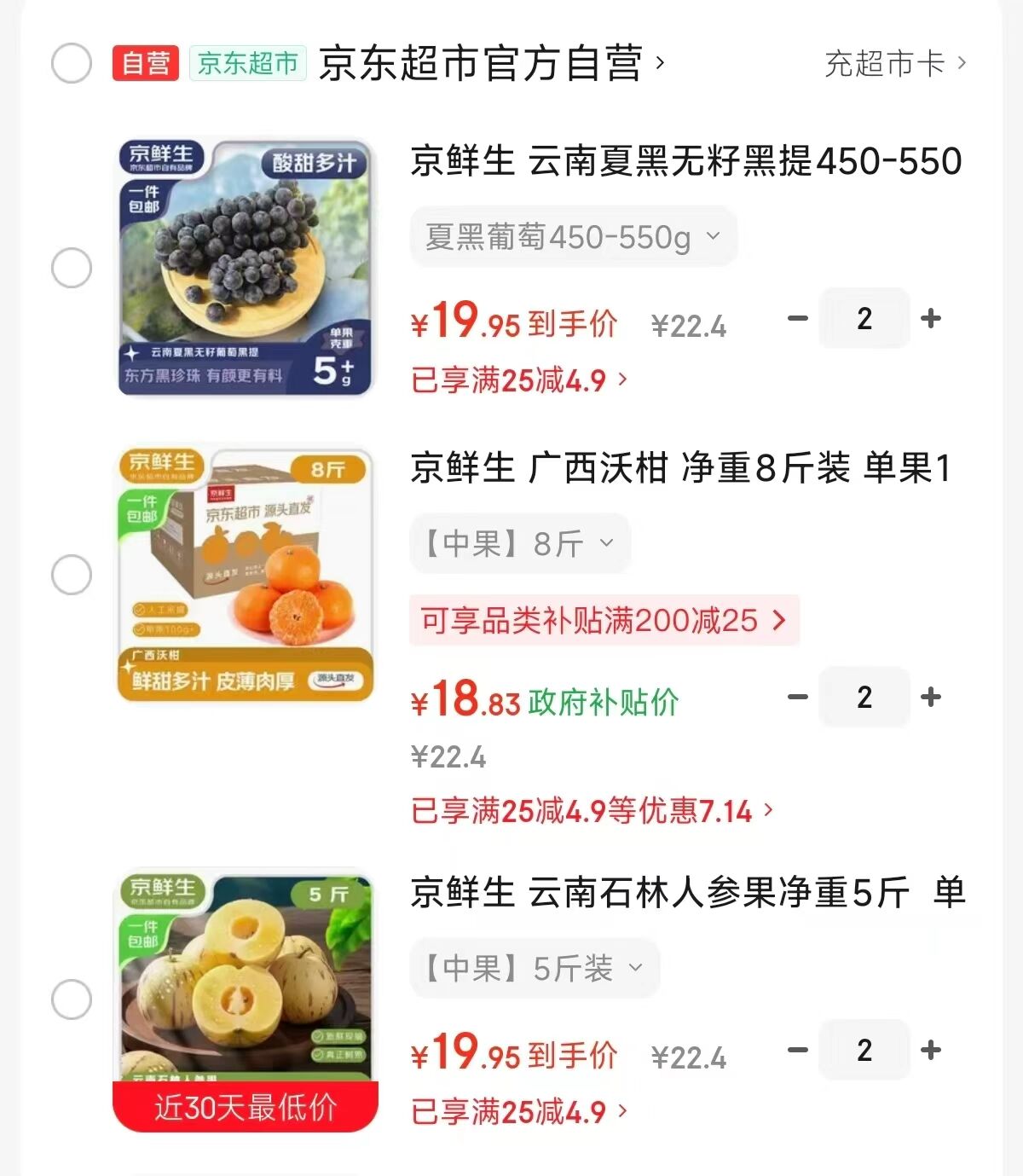Viewport: 1023px width, 1176px height.
Task: View 已享满25减4.9等优惠7.14 discount details
Action: [592, 810]
